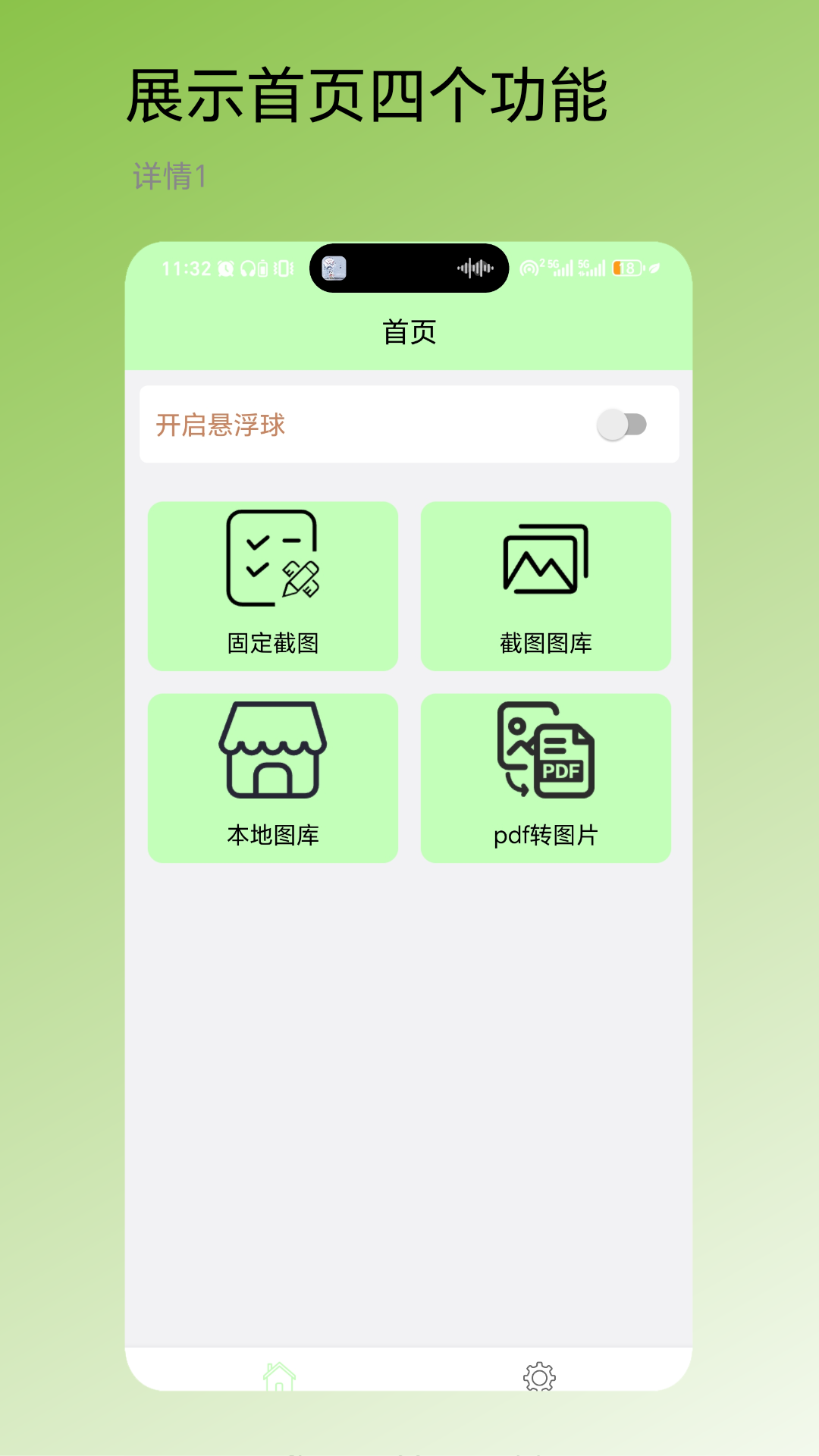The height and width of the screenshot is (1456, 819).
Task: Click the camera preview thumbnail in the notch
Action: (334, 269)
